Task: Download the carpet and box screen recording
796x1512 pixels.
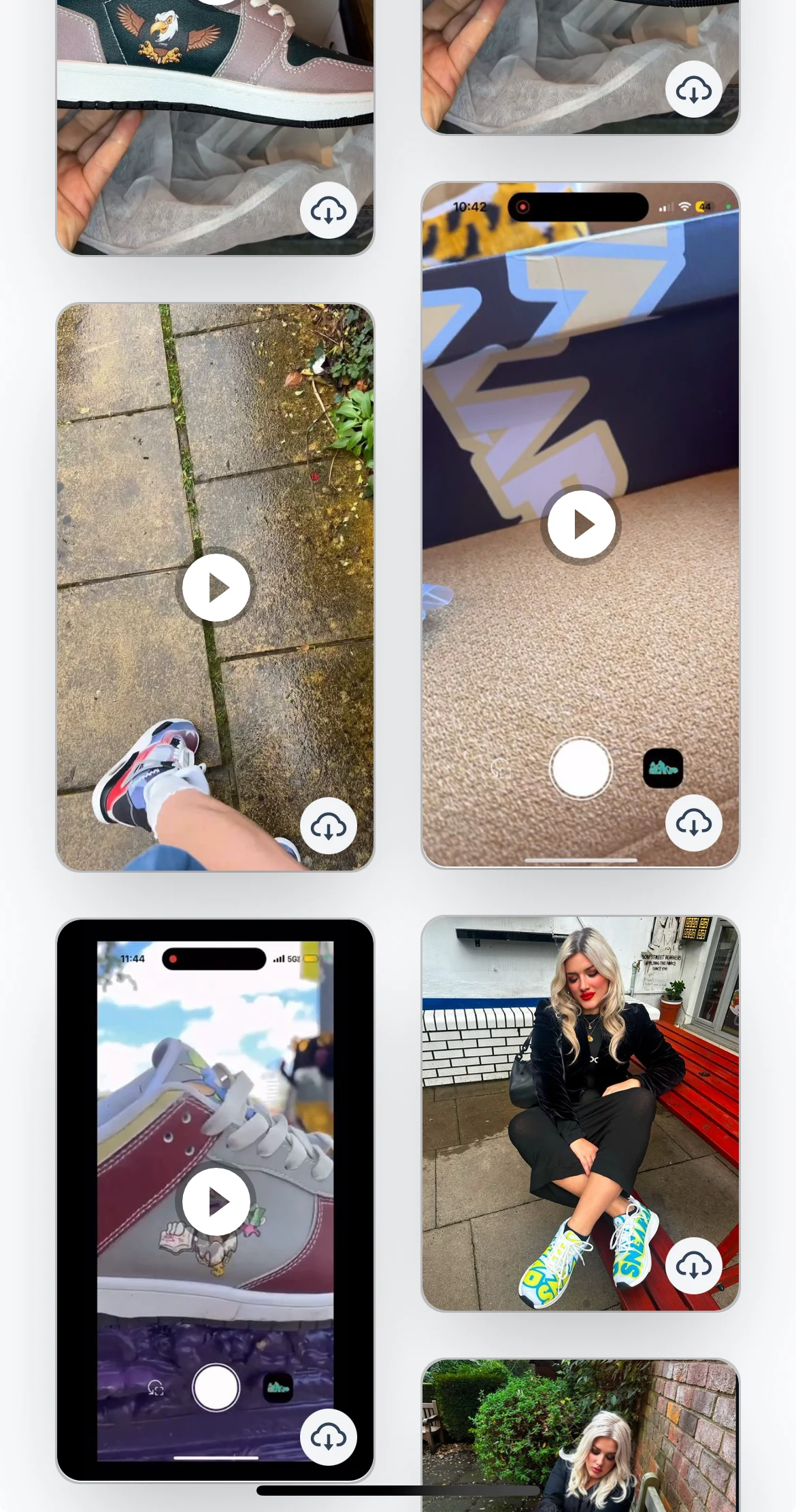Action: (693, 823)
